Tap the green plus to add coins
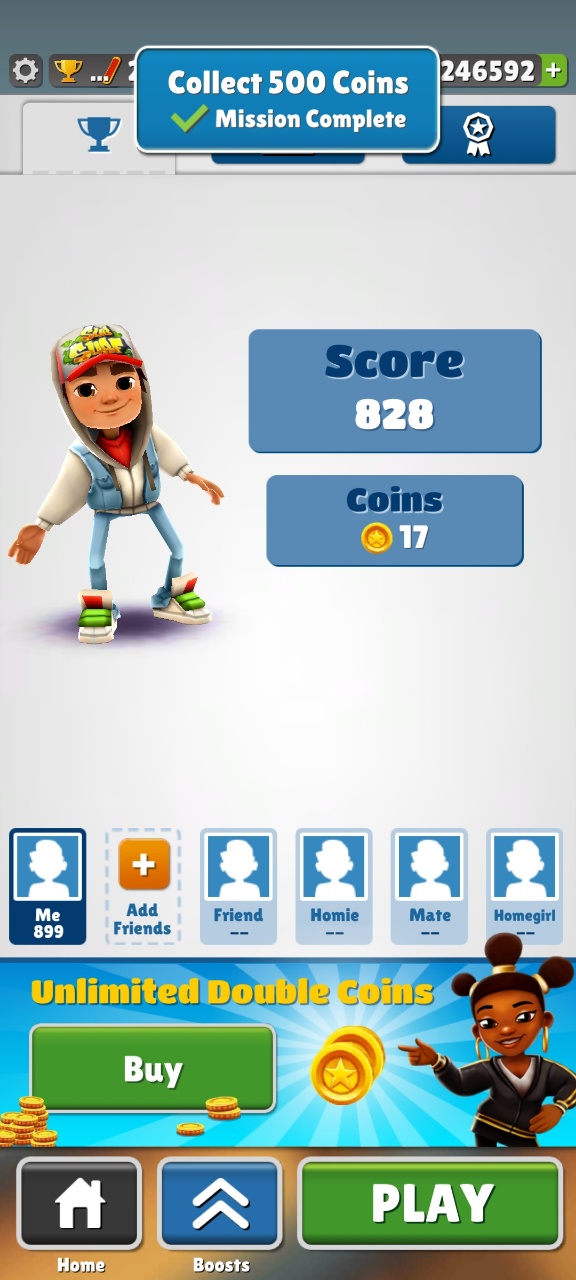576x1280 pixels. [553, 70]
